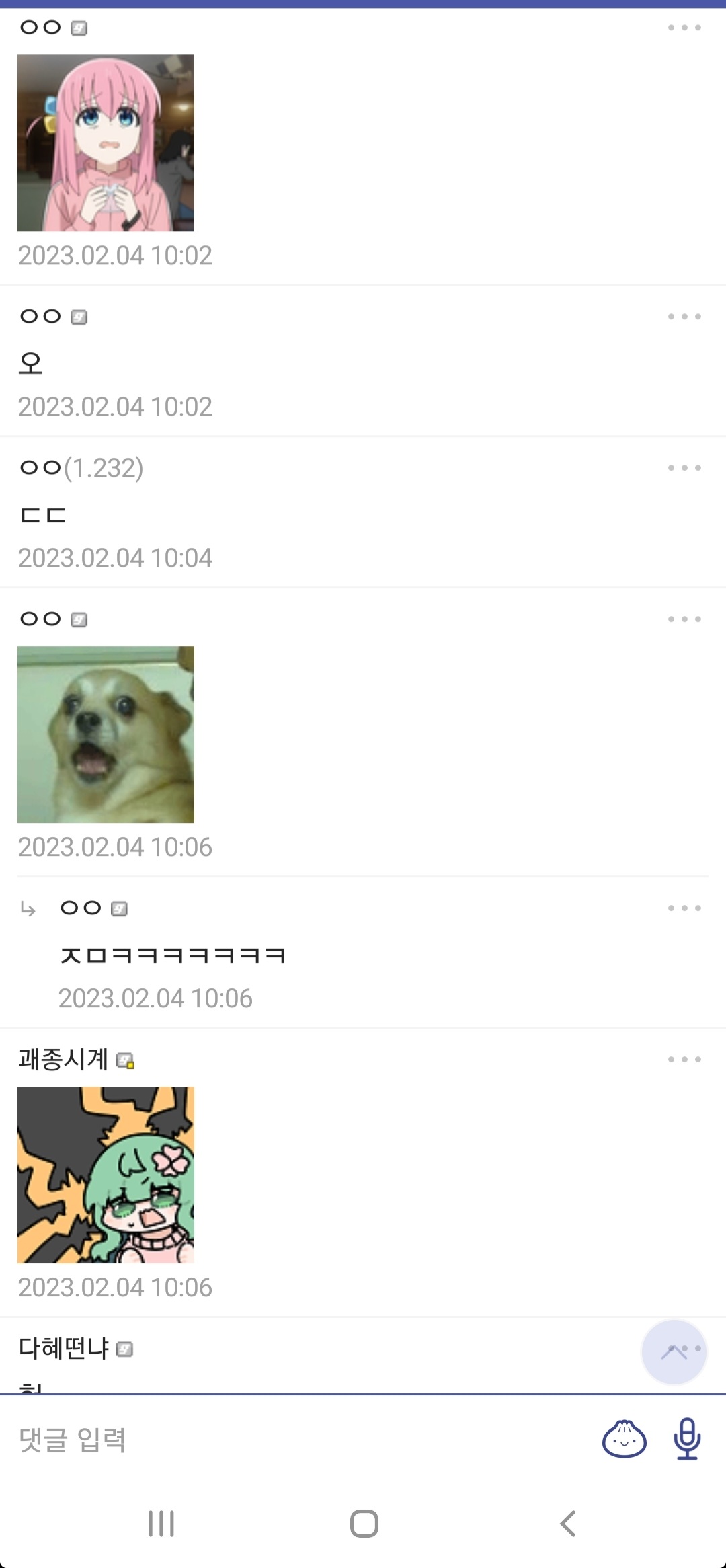Image resolution: width=726 pixels, height=1568 pixels.
Task: Open the DCcon sticker picker
Action: pos(624,1440)
